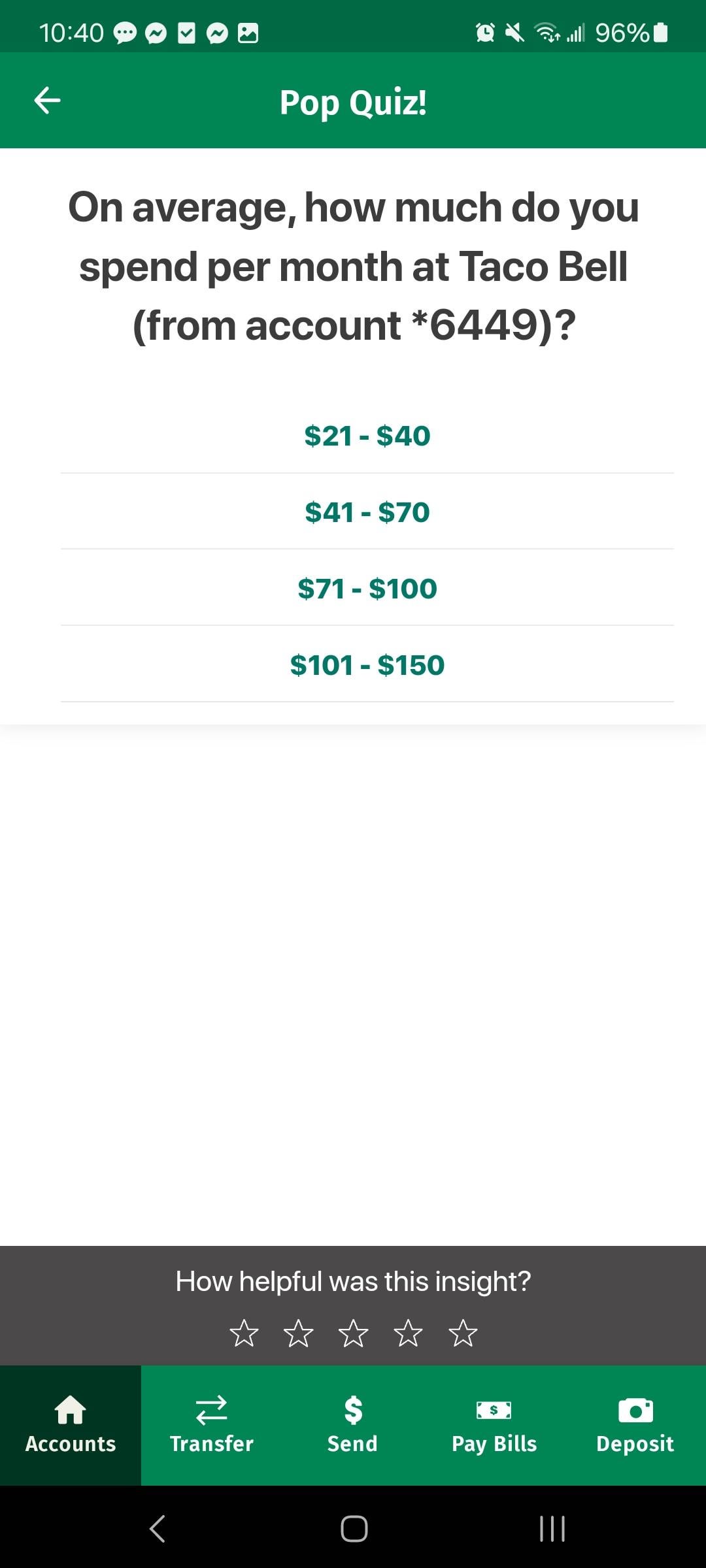706x1568 pixels.
Task: Answer with $101 - $150
Action: pos(367,665)
